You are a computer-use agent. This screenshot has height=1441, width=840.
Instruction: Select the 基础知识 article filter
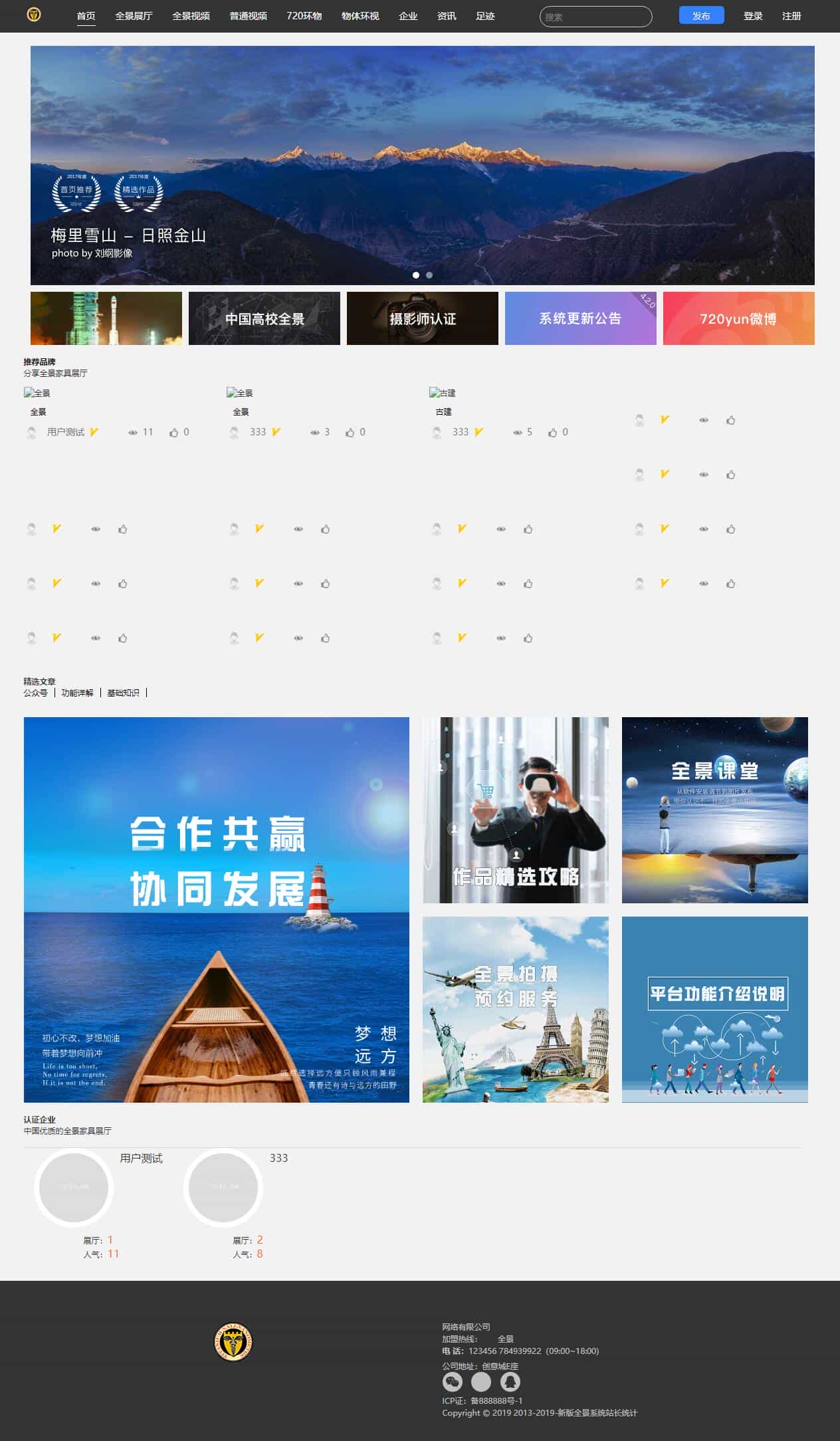point(123,693)
